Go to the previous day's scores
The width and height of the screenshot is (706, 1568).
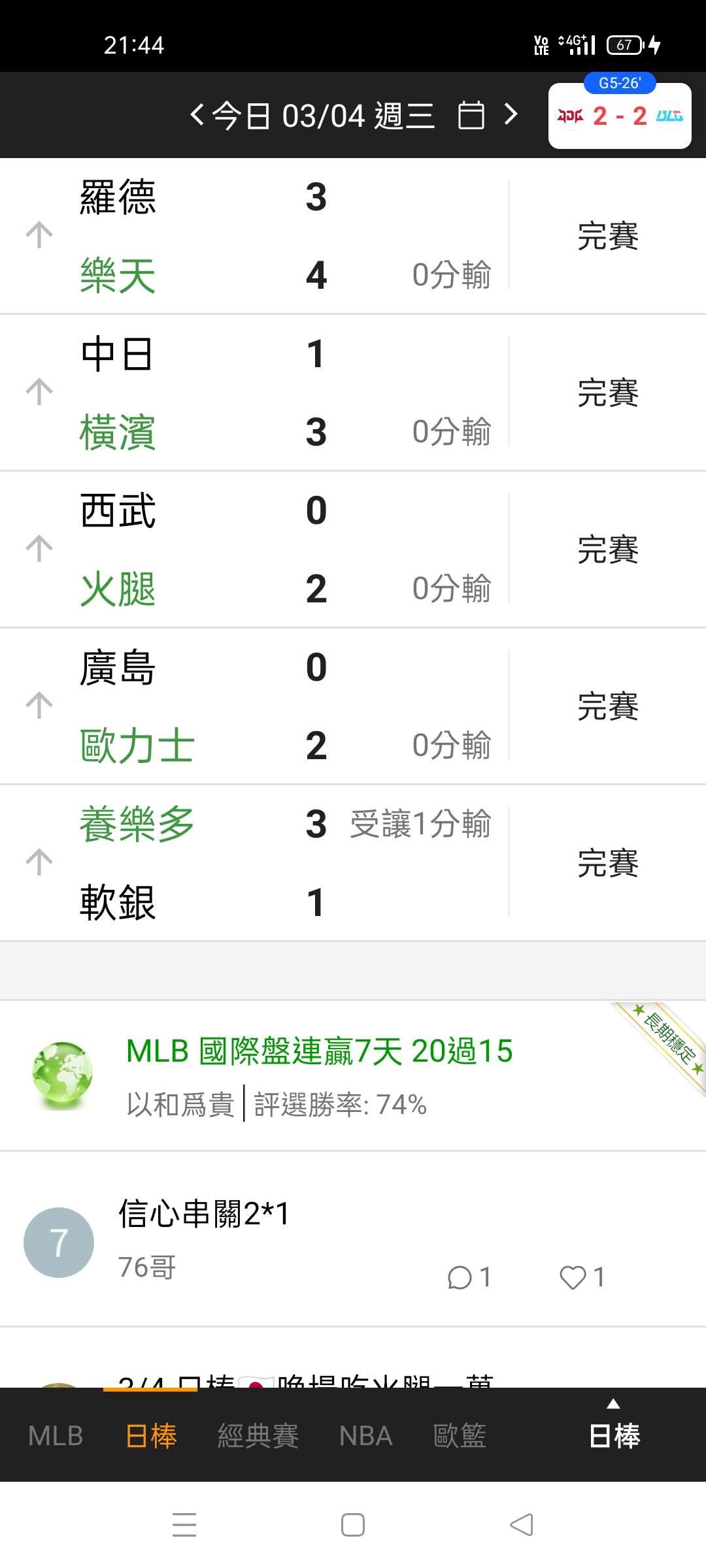[196, 115]
